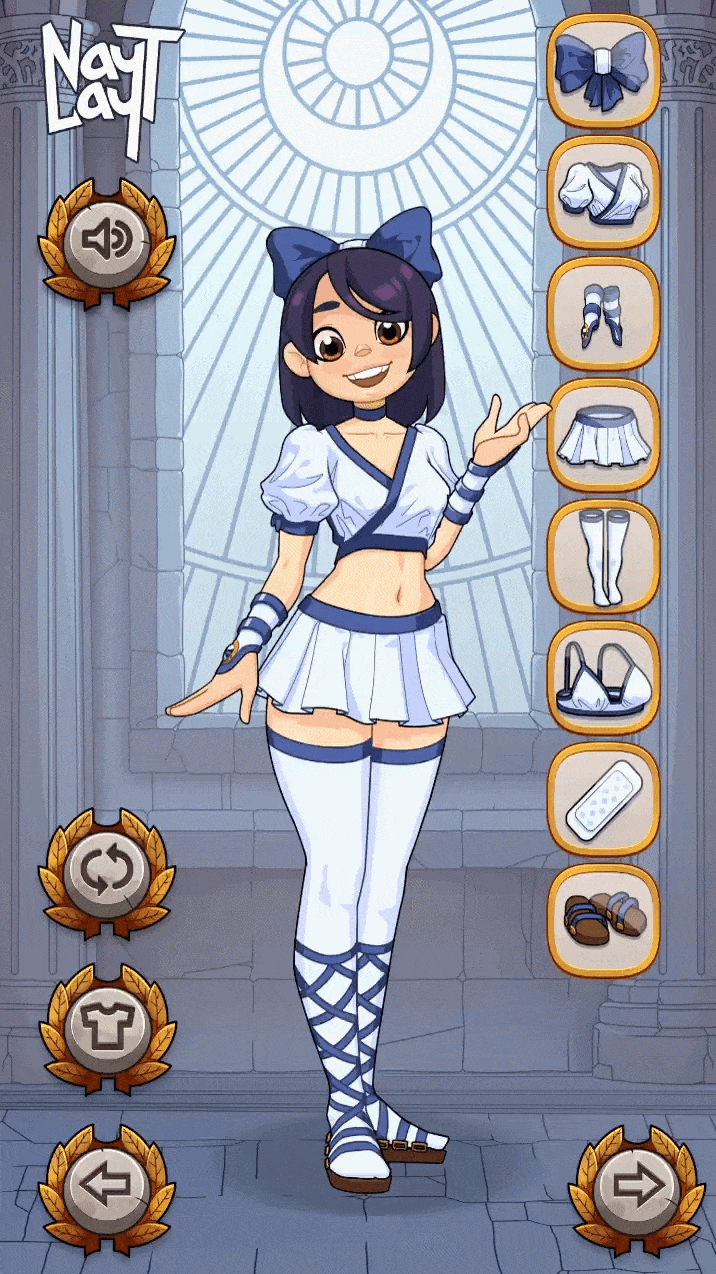Select the striped wrist cuffs item

click(x=603, y=314)
